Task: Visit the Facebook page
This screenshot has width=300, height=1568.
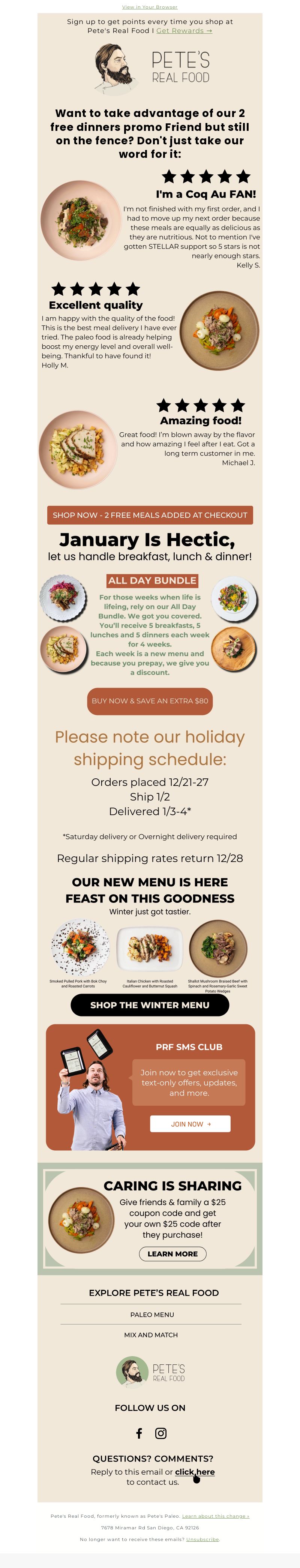Action: click(x=139, y=1433)
